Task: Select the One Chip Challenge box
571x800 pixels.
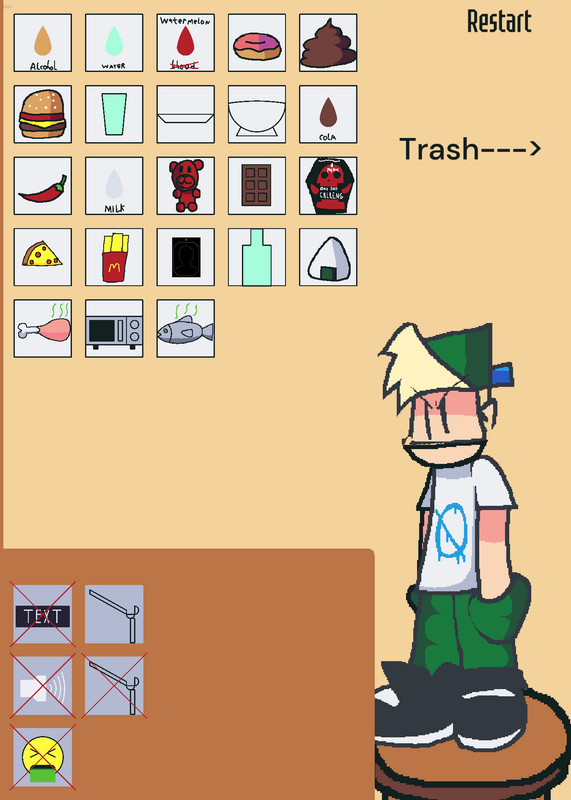Action: pos(328,186)
